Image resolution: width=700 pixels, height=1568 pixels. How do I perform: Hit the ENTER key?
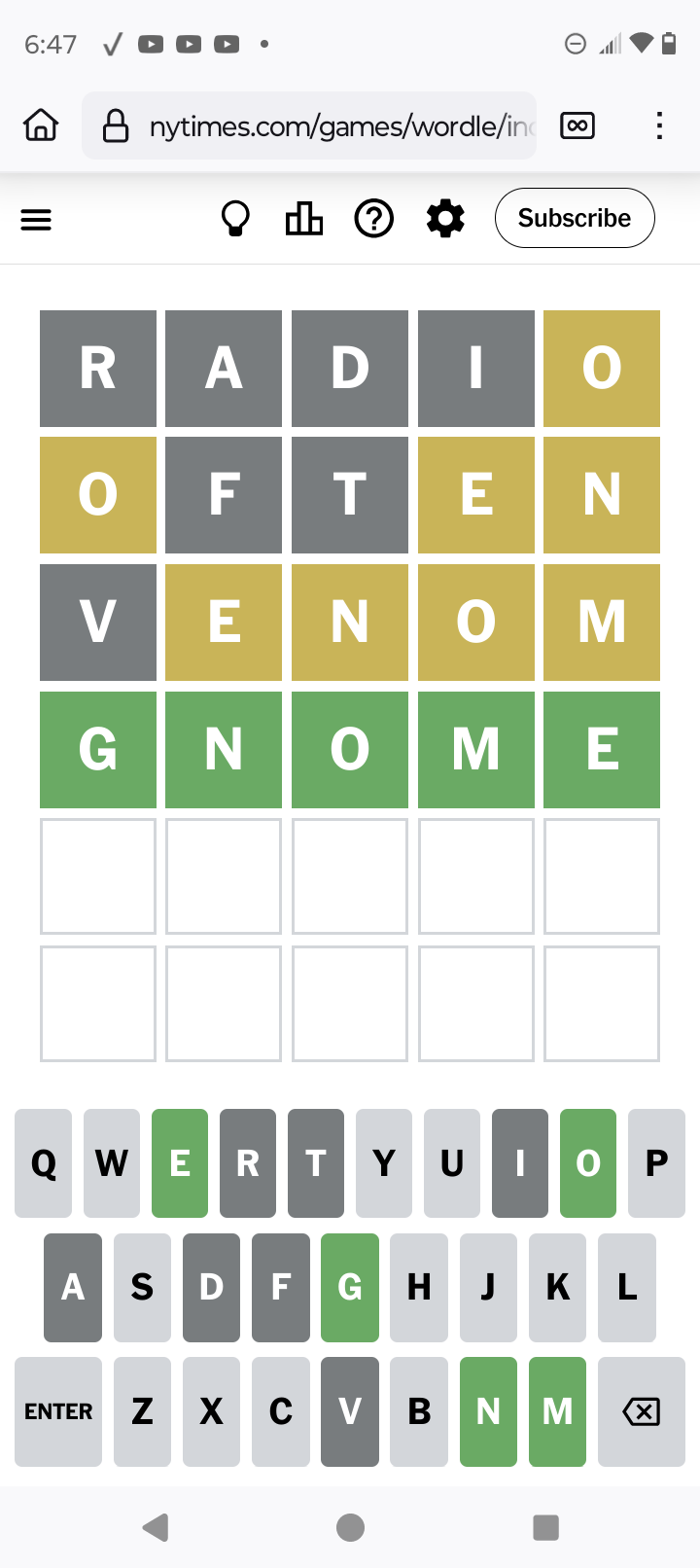(x=58, y=1411)
